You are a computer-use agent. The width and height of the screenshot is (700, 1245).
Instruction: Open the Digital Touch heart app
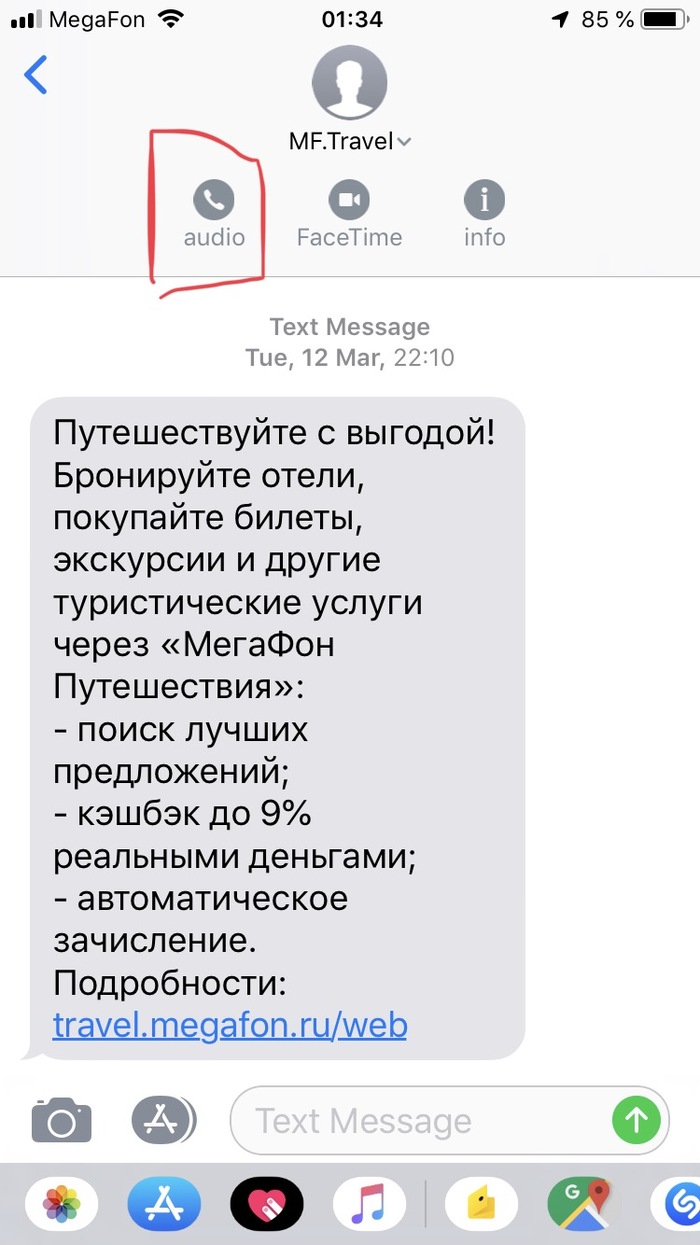tap(266, 1203)
